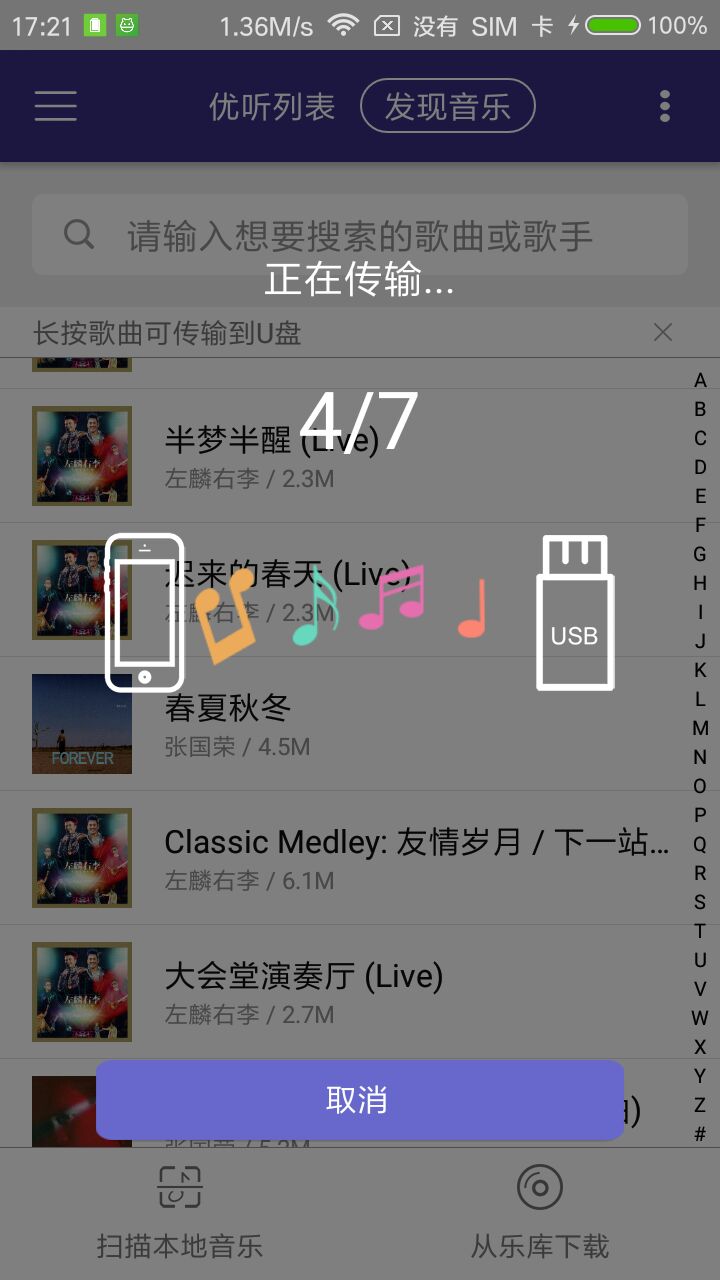Play 半梦半醒 (Live) by 左麟右李
Image resolution: width=720 pixels, height=1280 pixels.
coord(360,455)
